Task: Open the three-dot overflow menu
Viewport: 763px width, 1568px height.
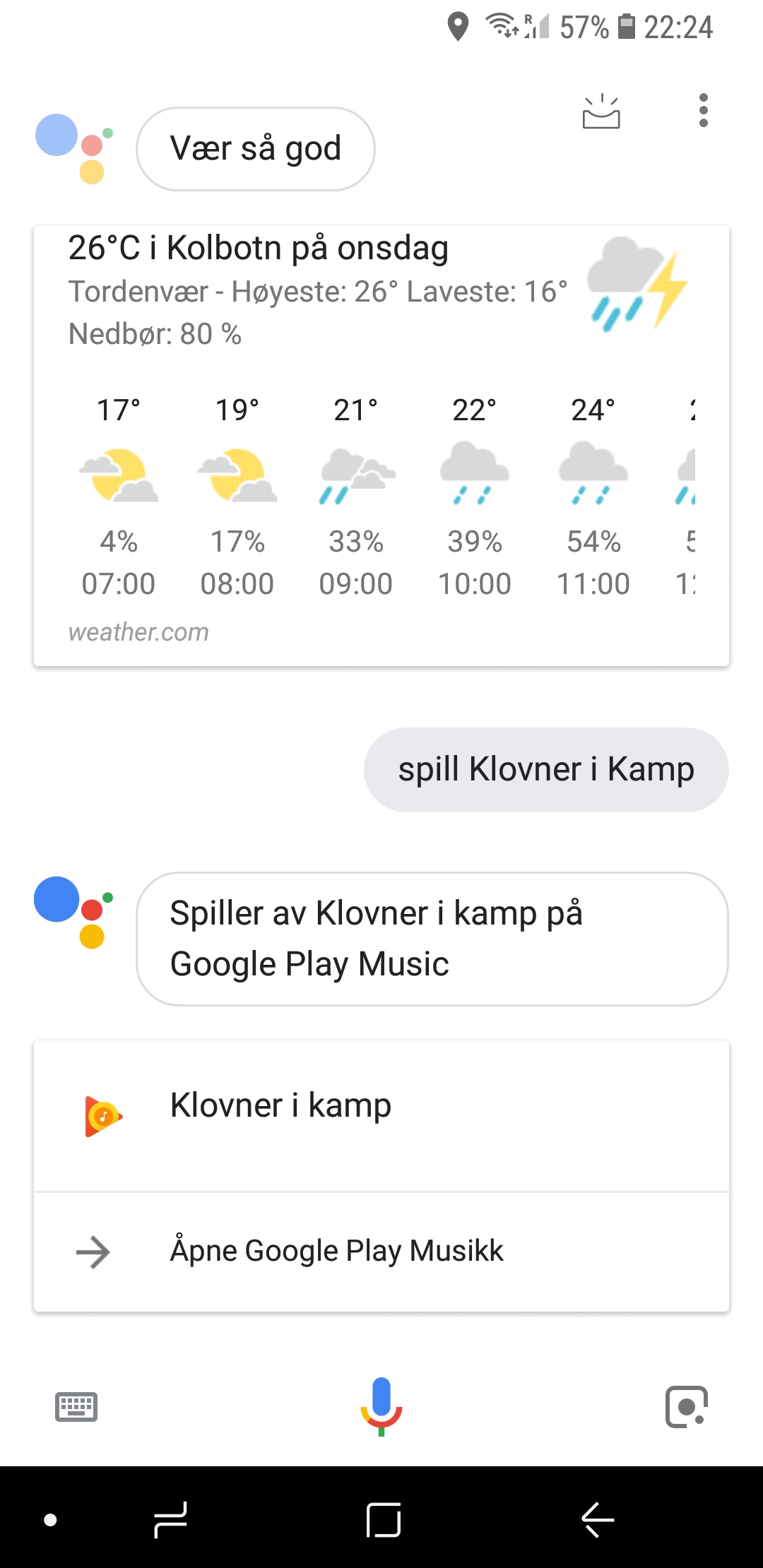Action: [703, 111]
